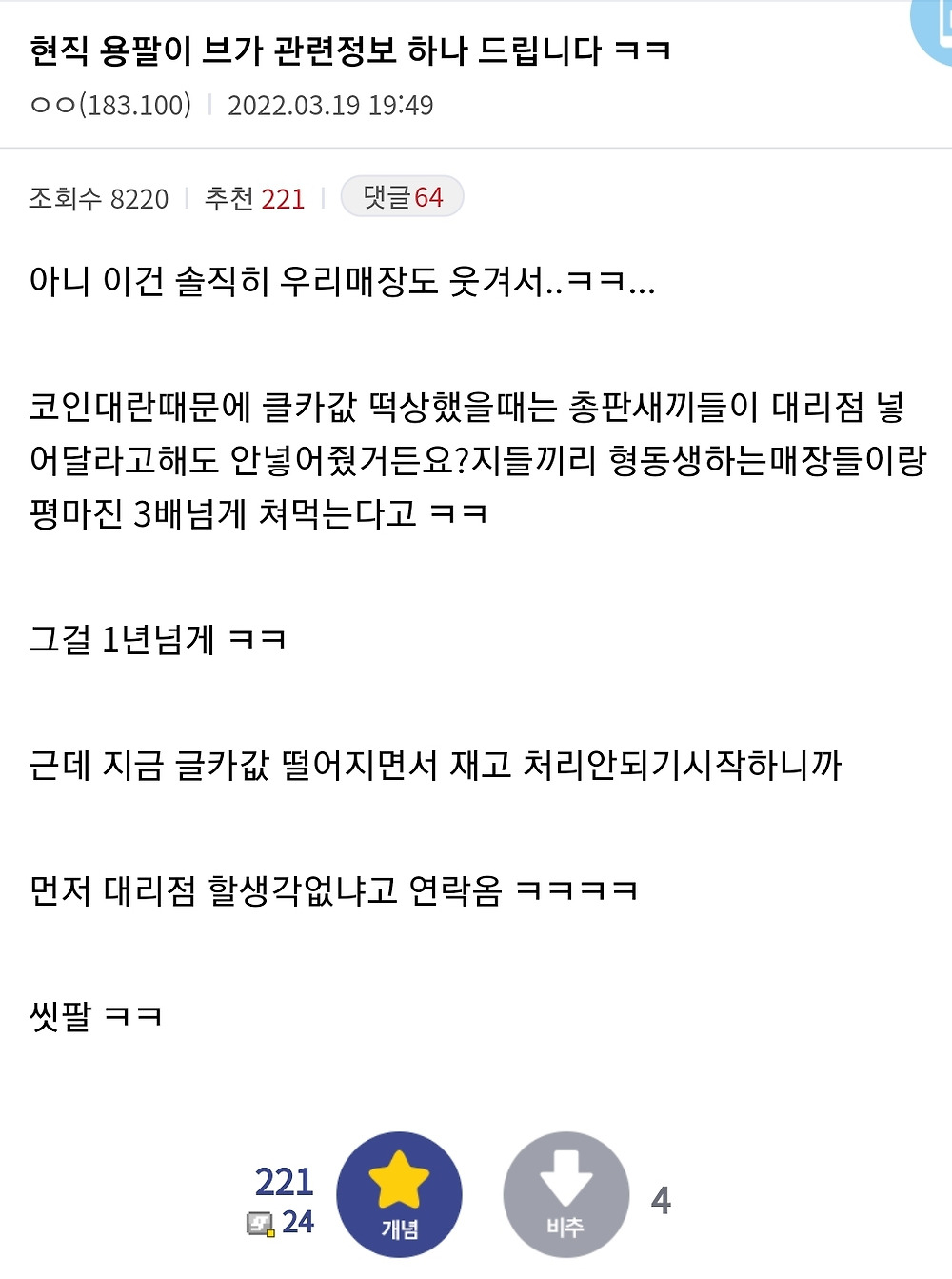Open the 댓글 64 comments chip
952x1279 pixels.
[402, 197]
